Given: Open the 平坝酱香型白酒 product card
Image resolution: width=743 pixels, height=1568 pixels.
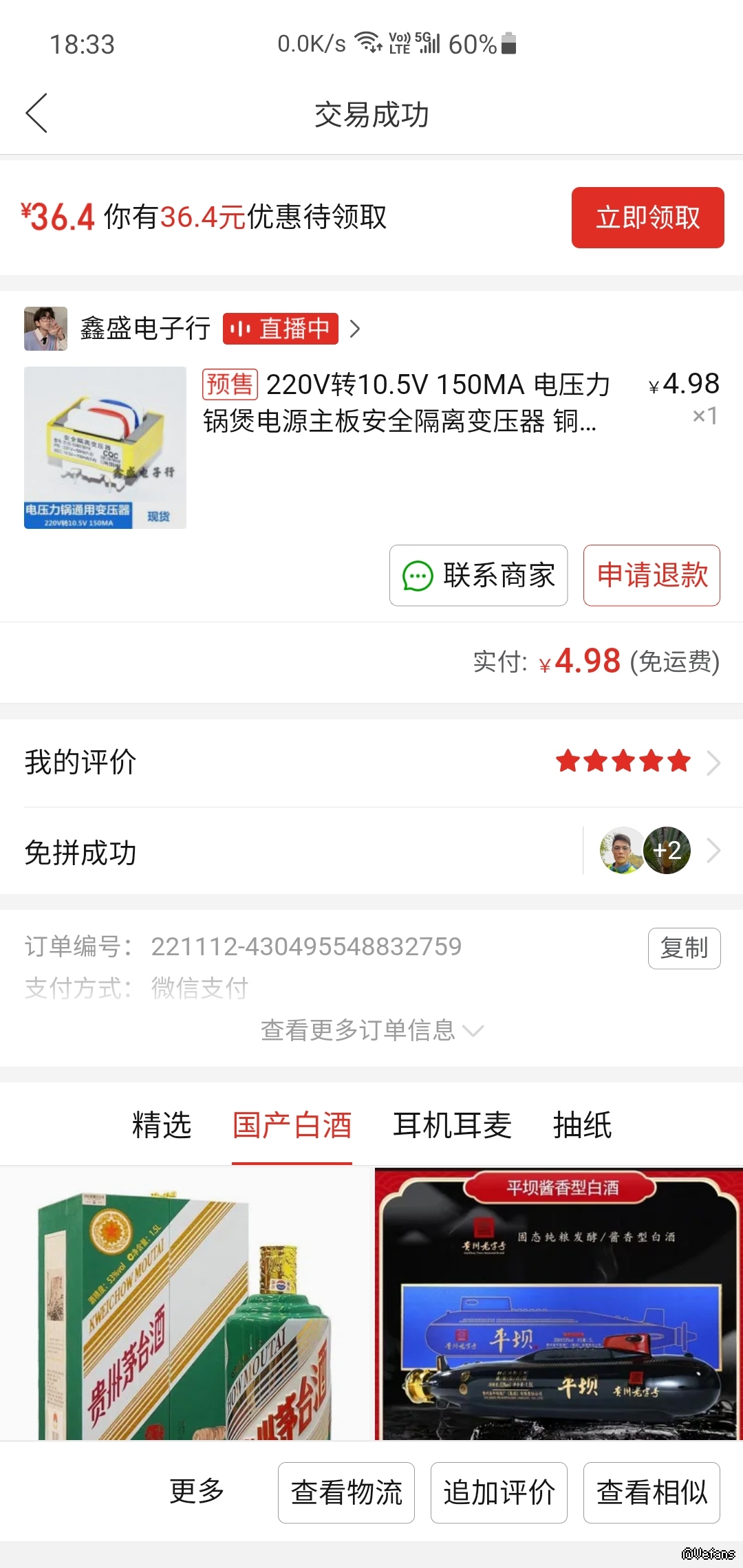Looking at the screenshot, I should coord(559,1307).
